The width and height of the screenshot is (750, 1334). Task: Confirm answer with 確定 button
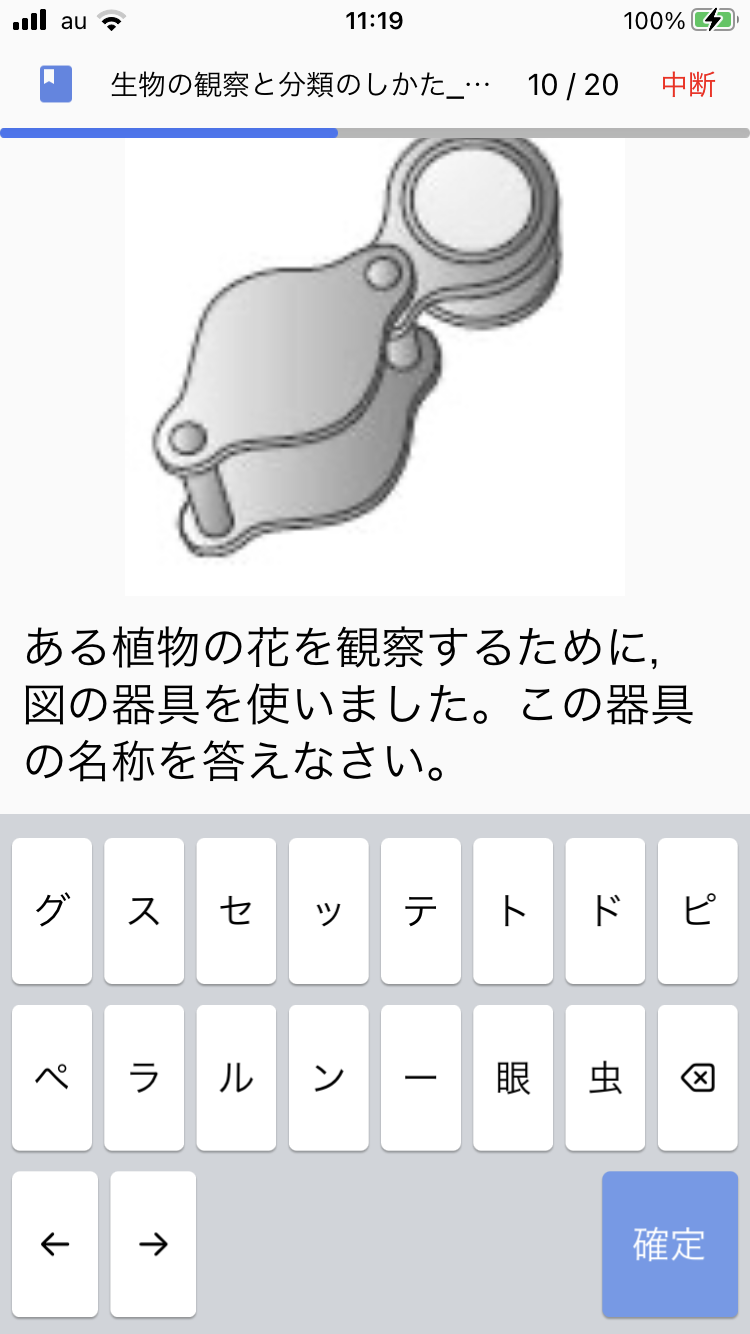coord(670,1244)
